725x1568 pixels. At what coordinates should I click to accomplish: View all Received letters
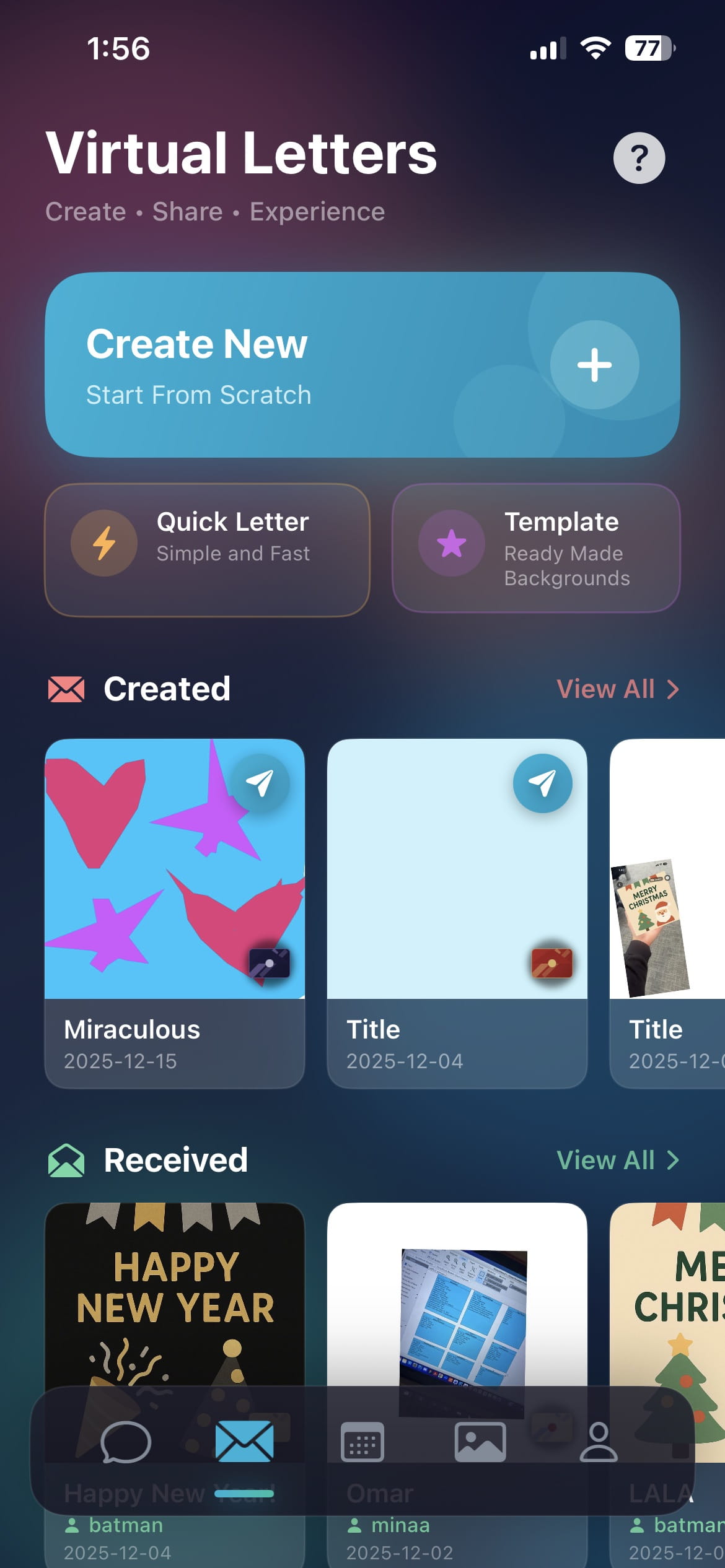pos(617,1161)
